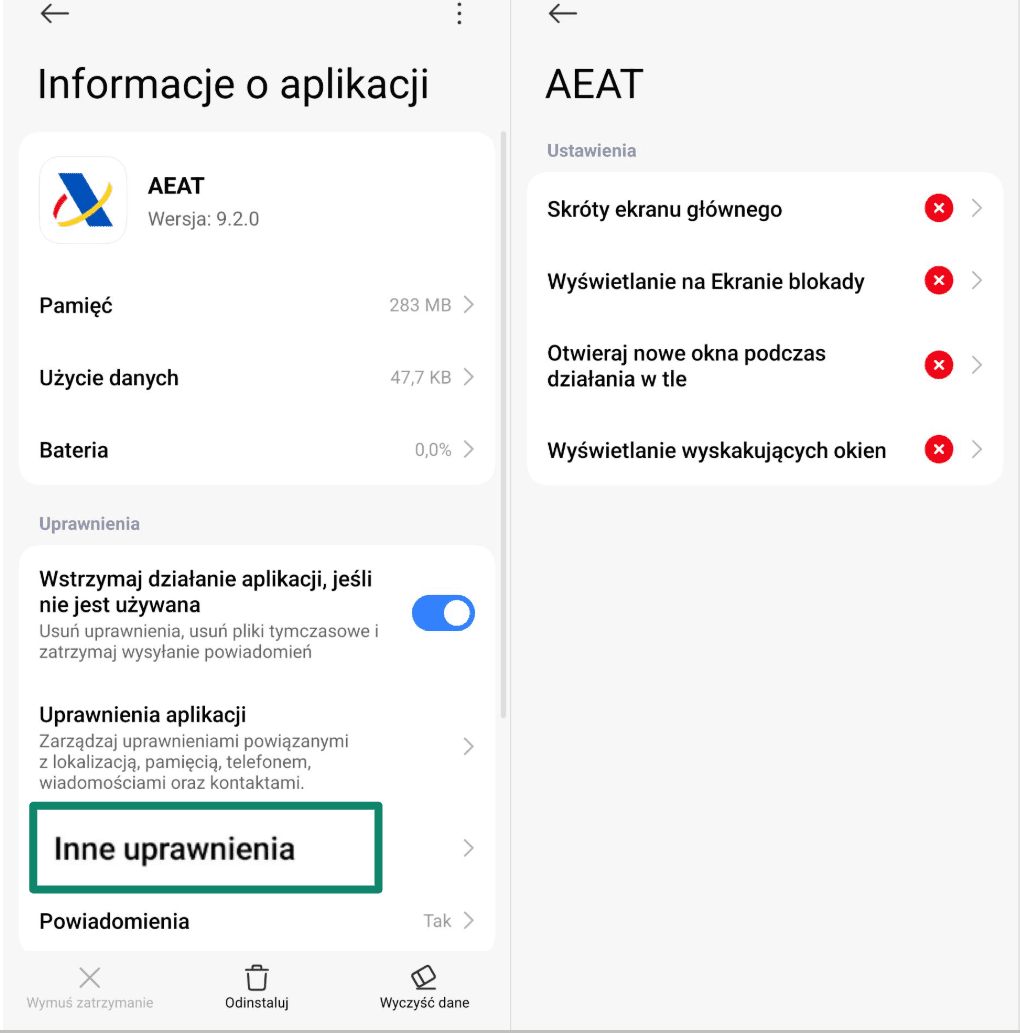Open Skróty ekranu głównego permission
This screenshot has width=1020, height=1033.
pos(764,209)
